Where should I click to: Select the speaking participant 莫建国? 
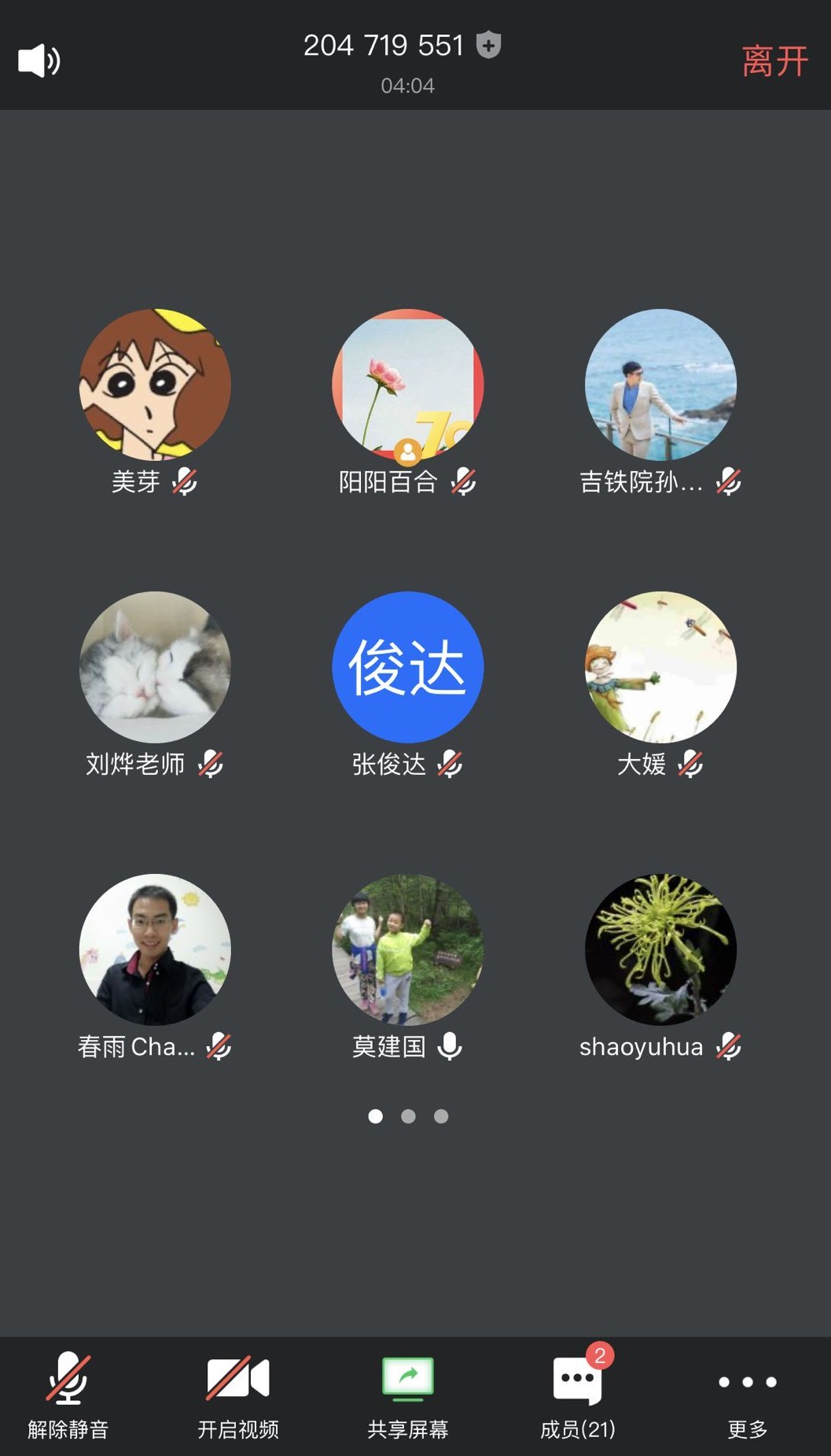[408, 949]
